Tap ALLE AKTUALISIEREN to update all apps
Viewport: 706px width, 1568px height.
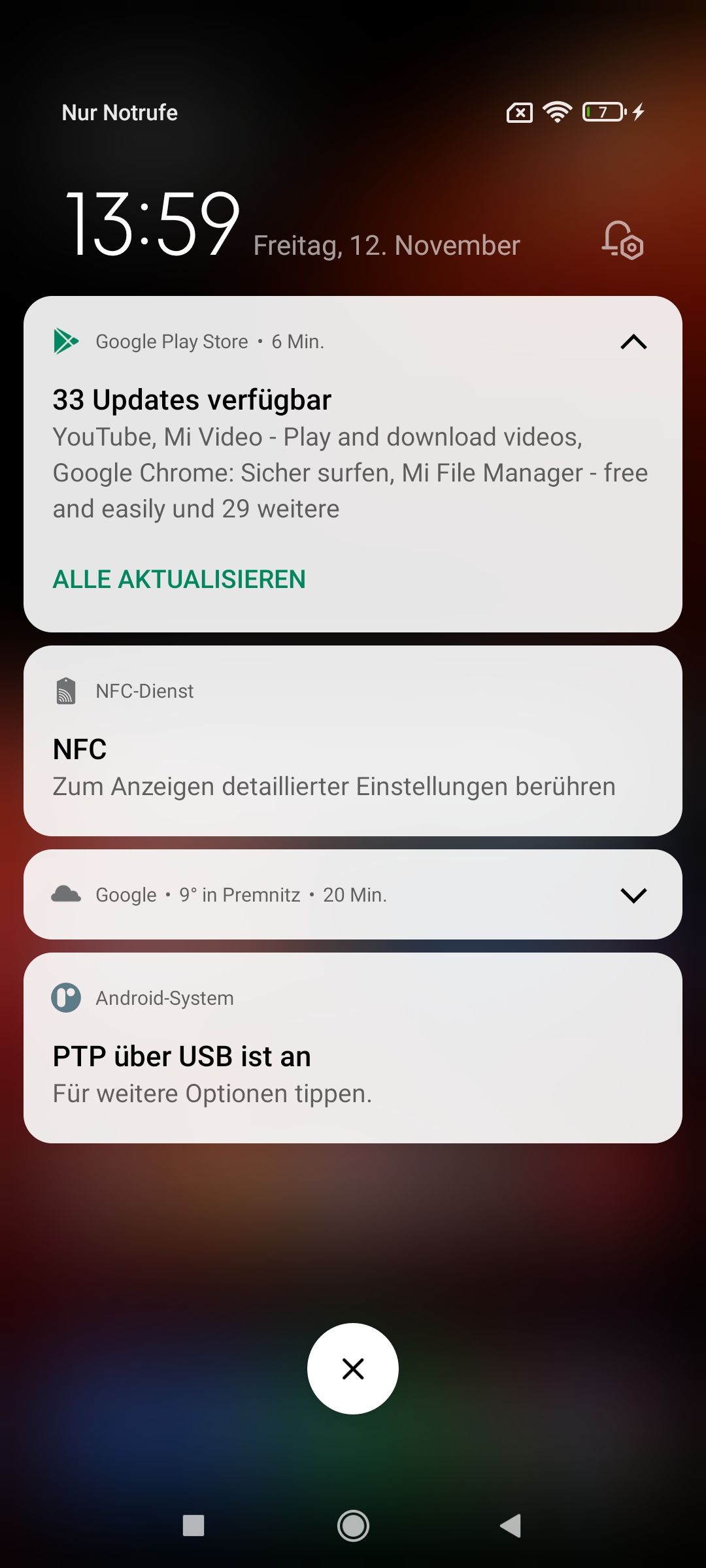click(179, 580)
